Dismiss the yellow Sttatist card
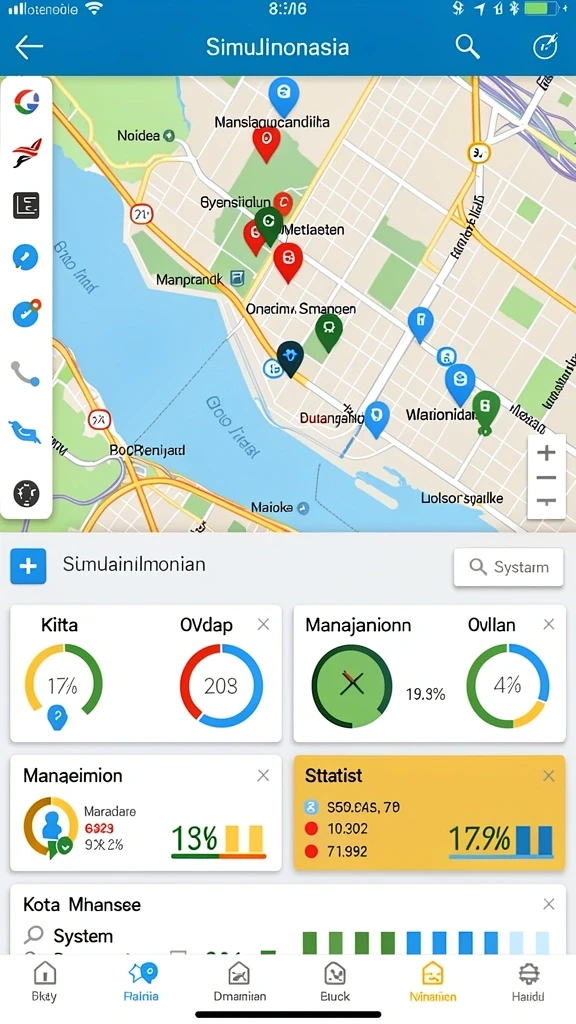Viewport: 576px width, 1024px height. pos(549,775)
